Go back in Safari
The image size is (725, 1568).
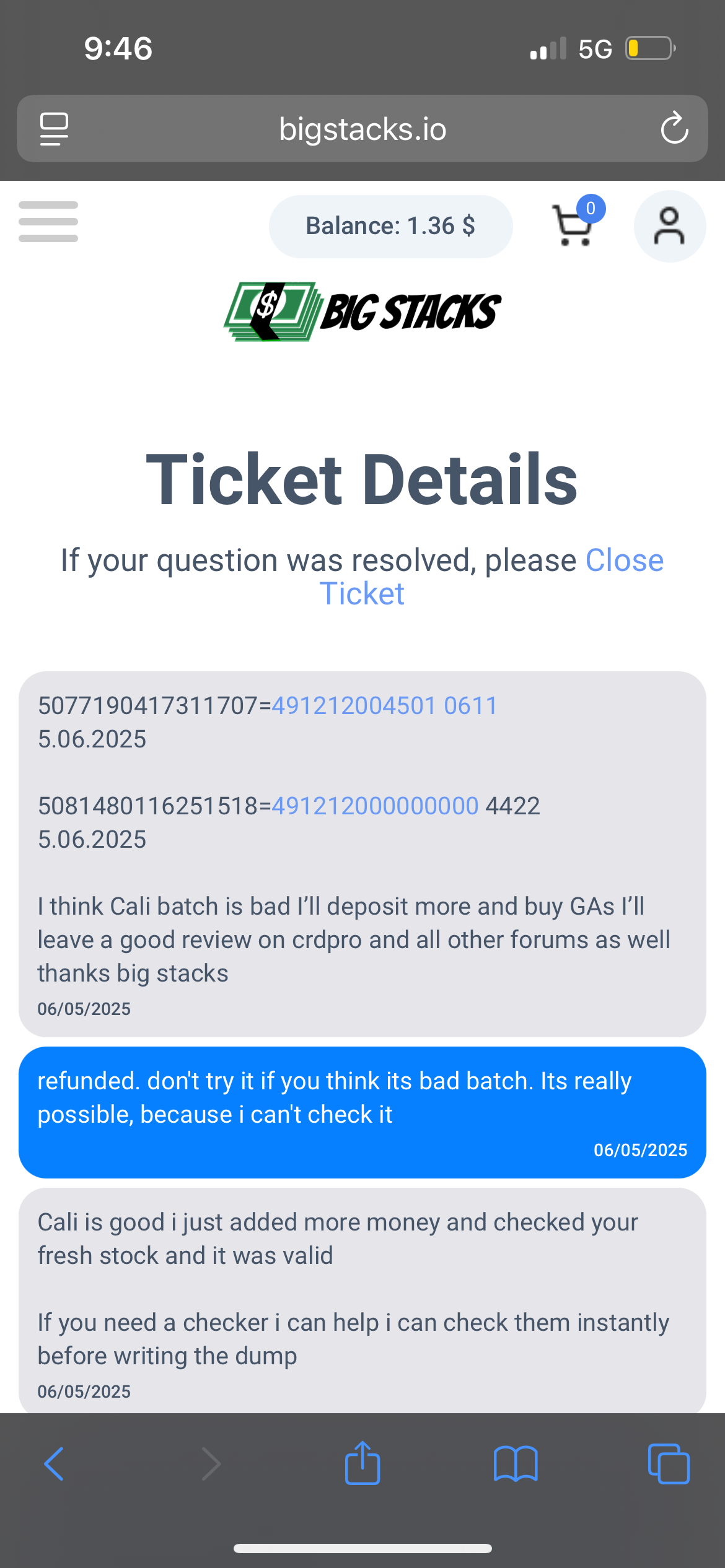(55, 1464)
